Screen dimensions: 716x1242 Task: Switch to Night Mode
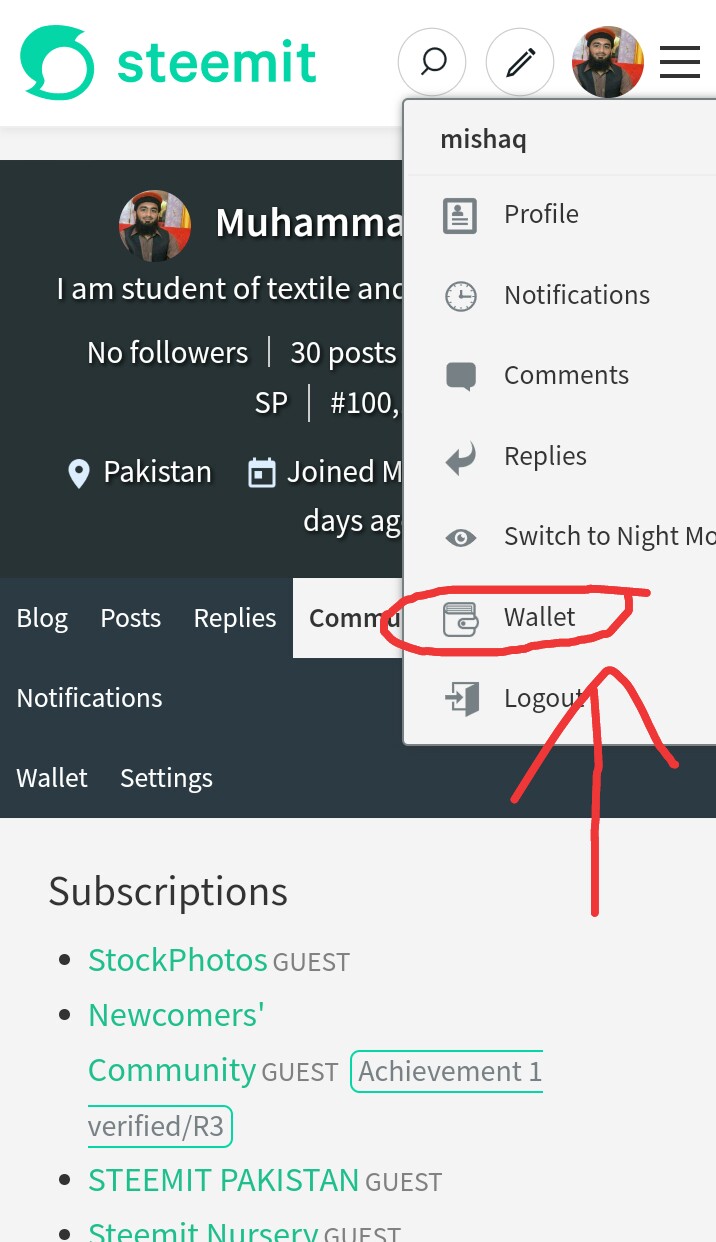[561, 536]
